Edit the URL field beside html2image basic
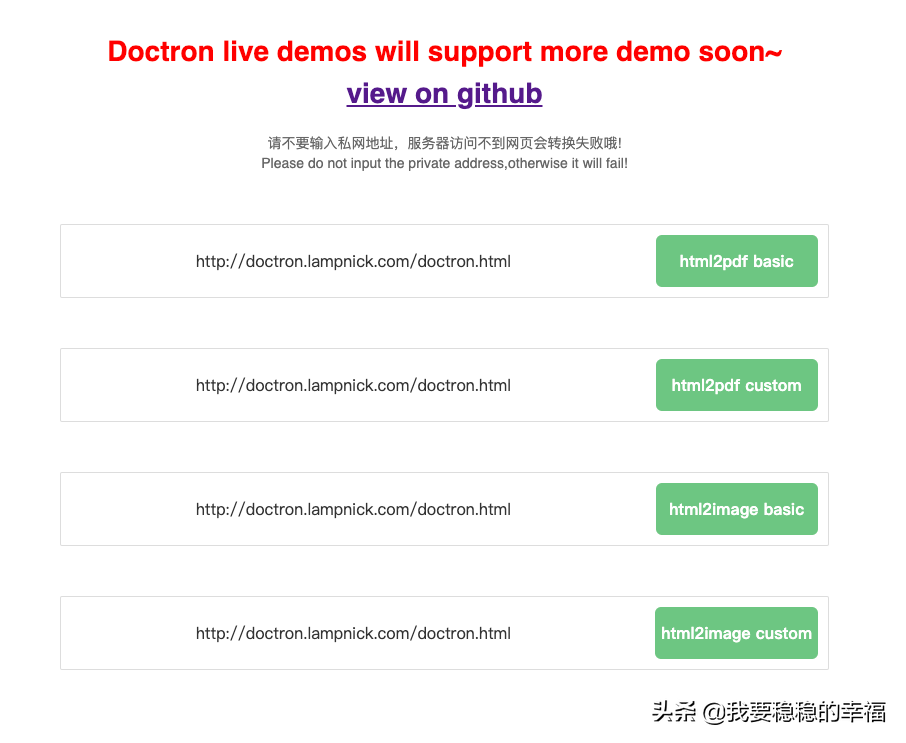 click(353, 510)
